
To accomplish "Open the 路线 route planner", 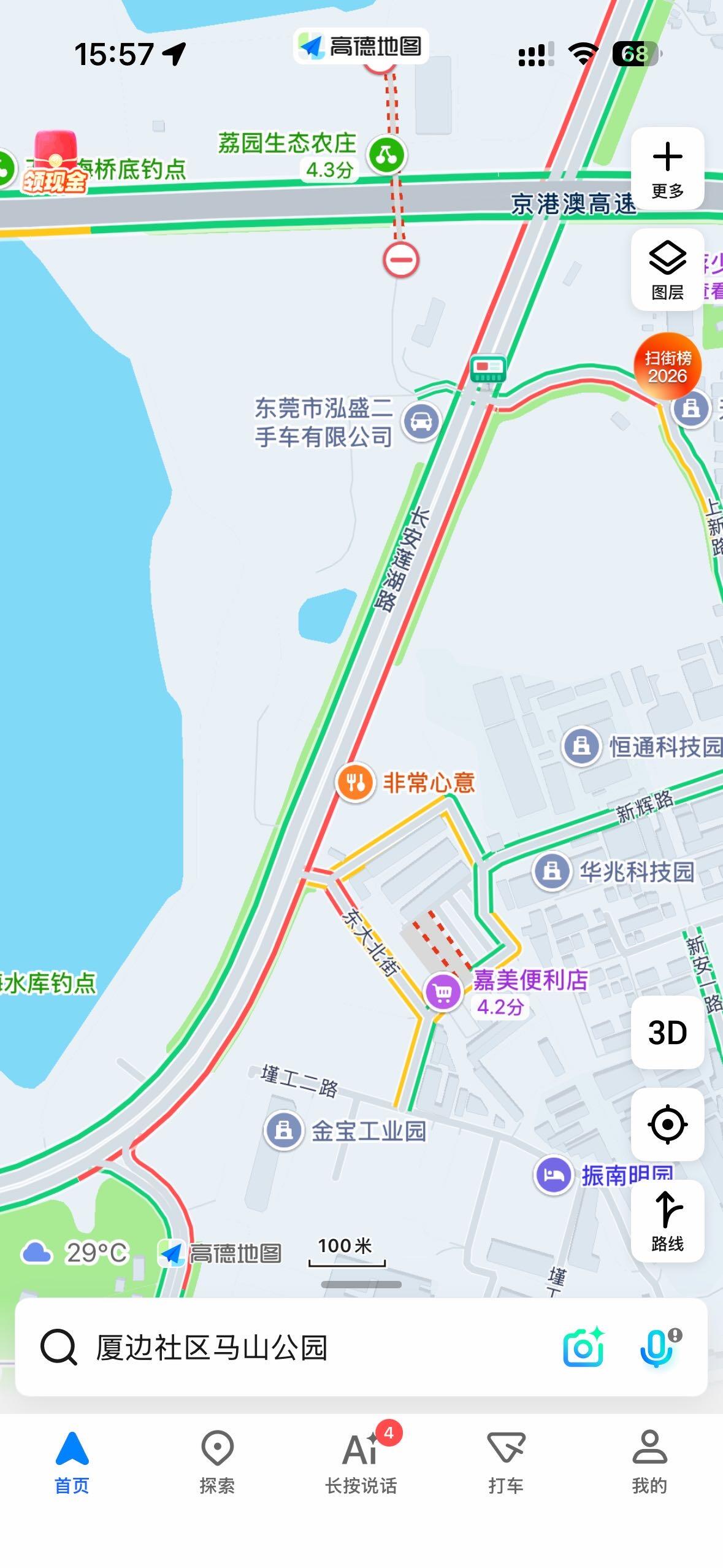I will tap(667, 1221).
